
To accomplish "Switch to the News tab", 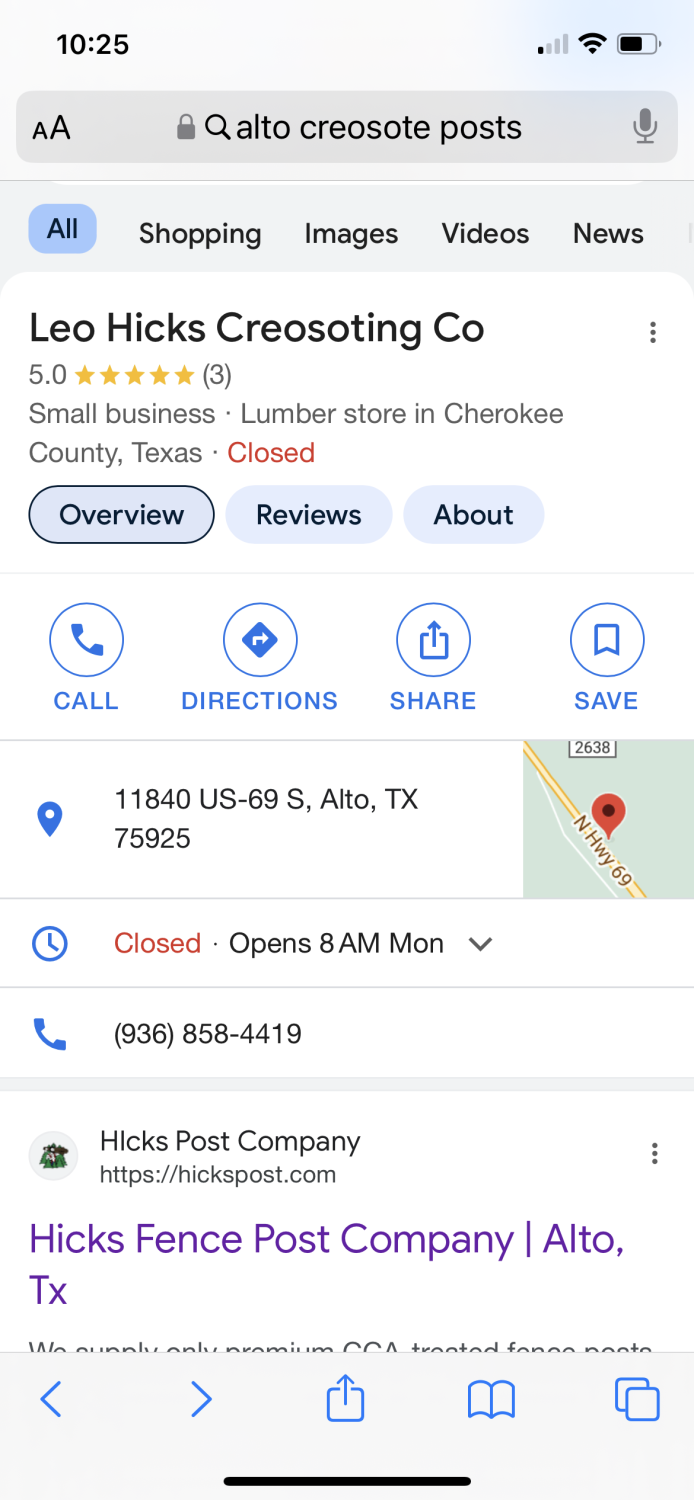I will coord(608,234).
